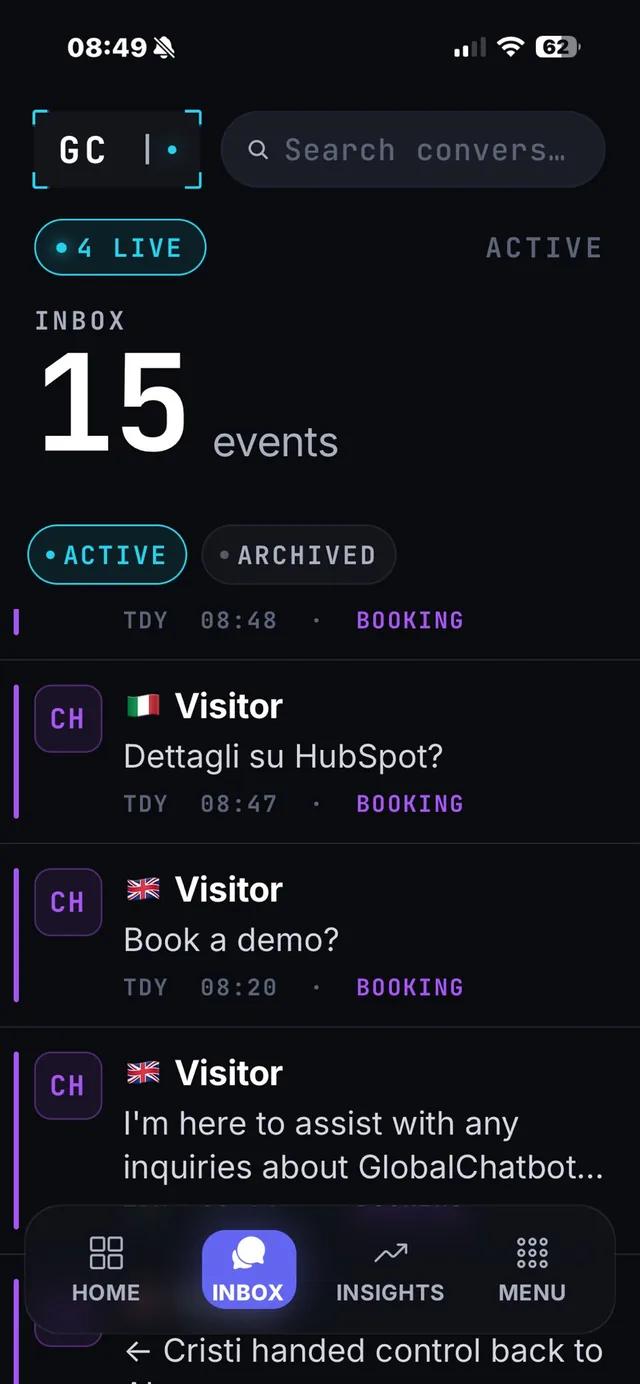Open the 'Book a demo?' conversation
The height and width of the screenshot is (1384, 640).
(x=320, y=935)
